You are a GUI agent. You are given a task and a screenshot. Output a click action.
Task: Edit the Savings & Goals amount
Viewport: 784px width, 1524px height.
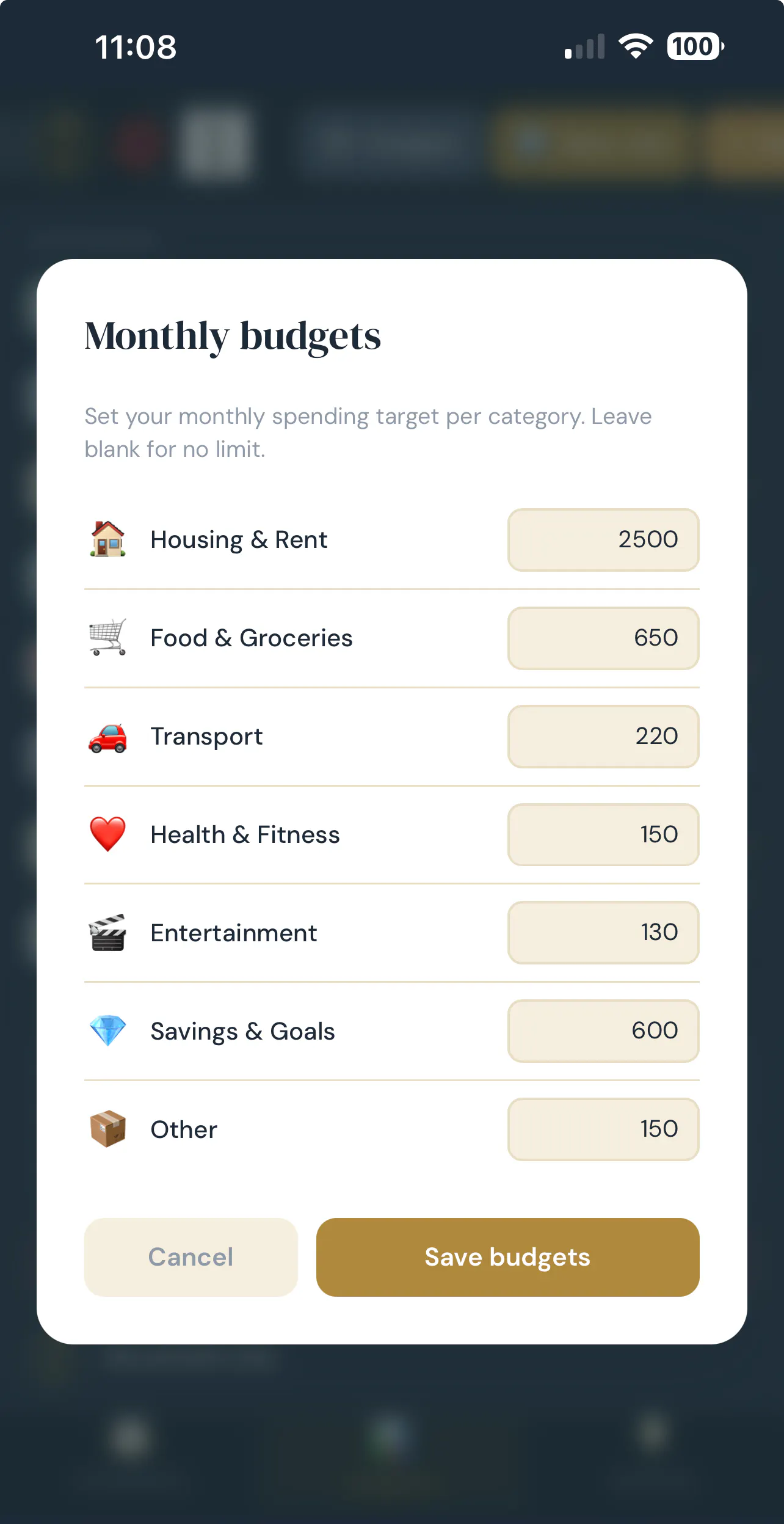coord(603,1031)
